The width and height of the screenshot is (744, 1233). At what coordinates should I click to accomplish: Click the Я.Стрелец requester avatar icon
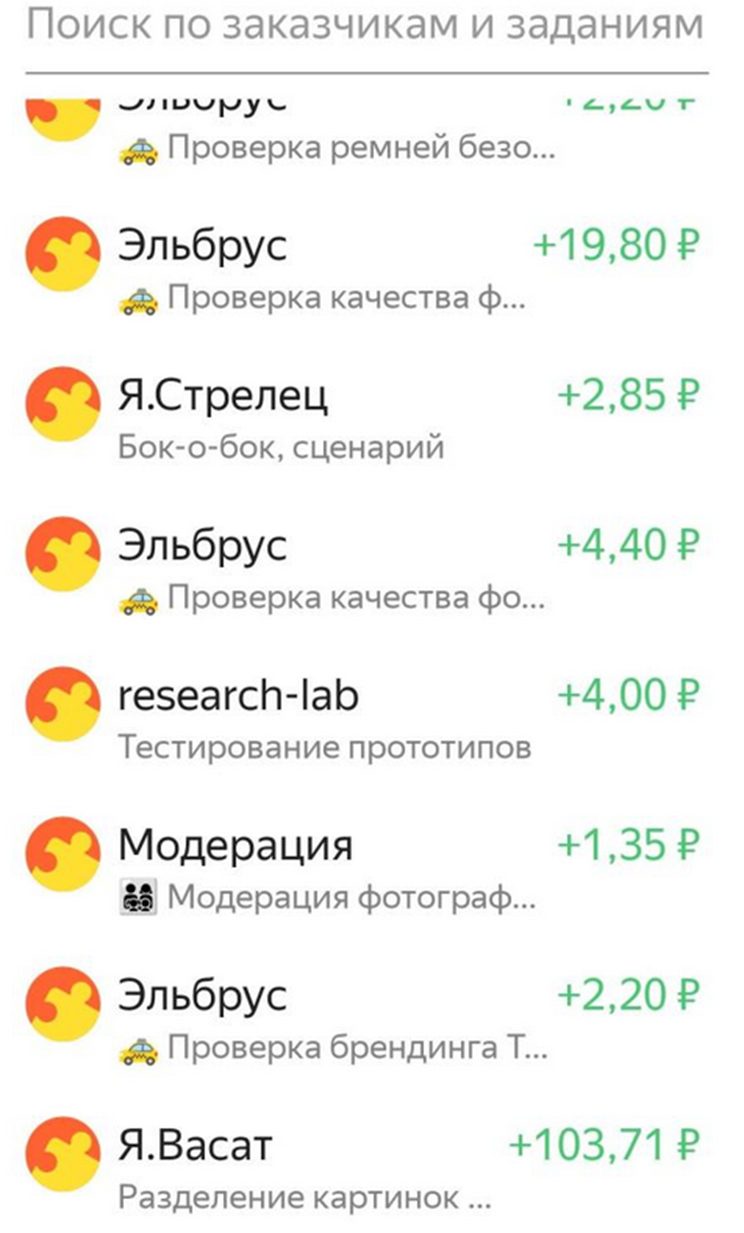(64, 403)
